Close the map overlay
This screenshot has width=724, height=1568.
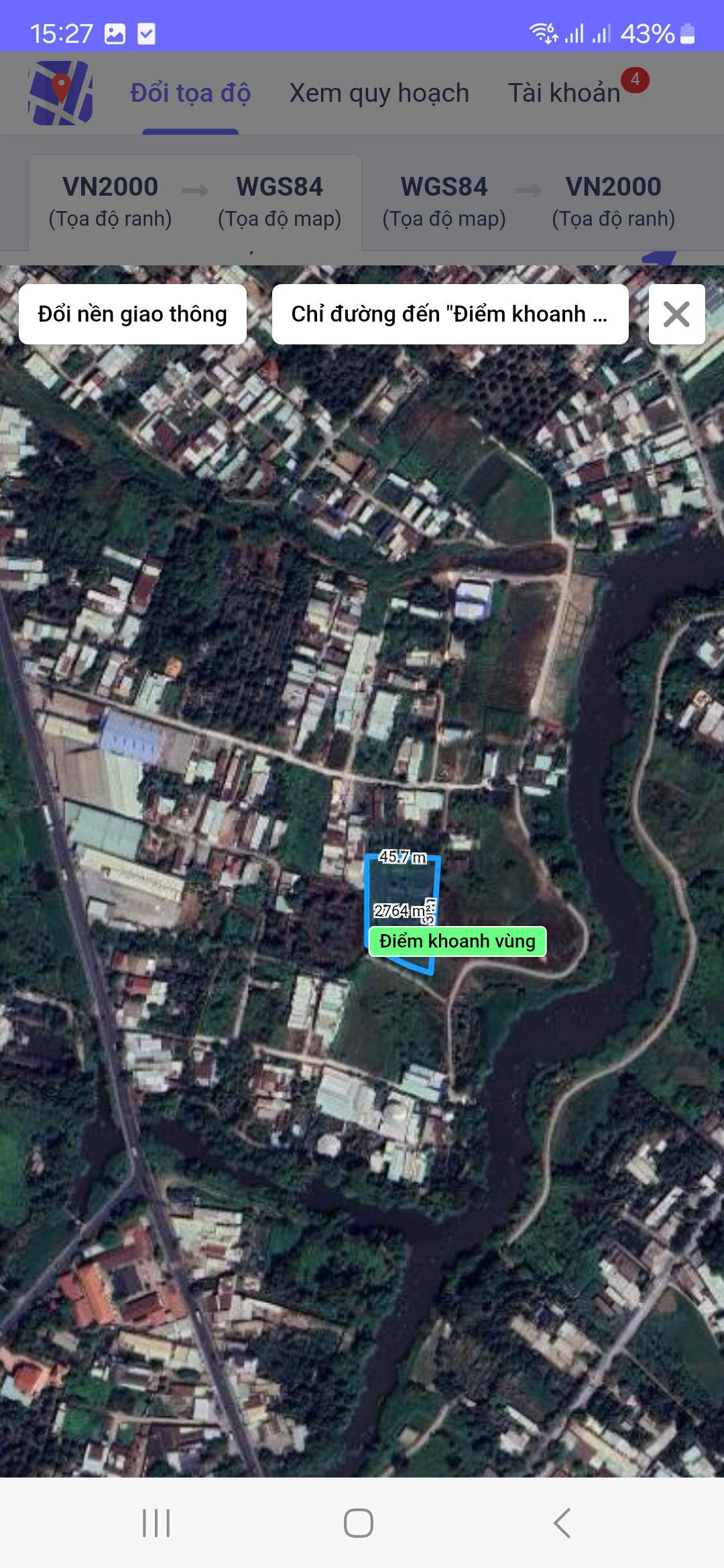(676, 314)
